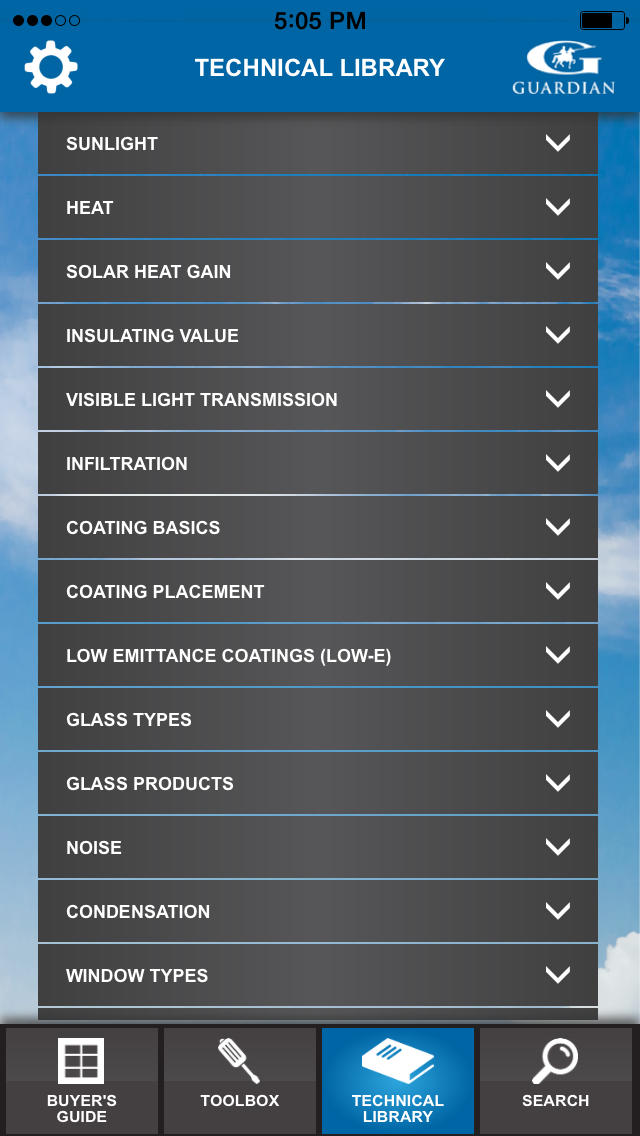Expand Coating Basics
Screen dimensions: 640x1136
[317, 527]
